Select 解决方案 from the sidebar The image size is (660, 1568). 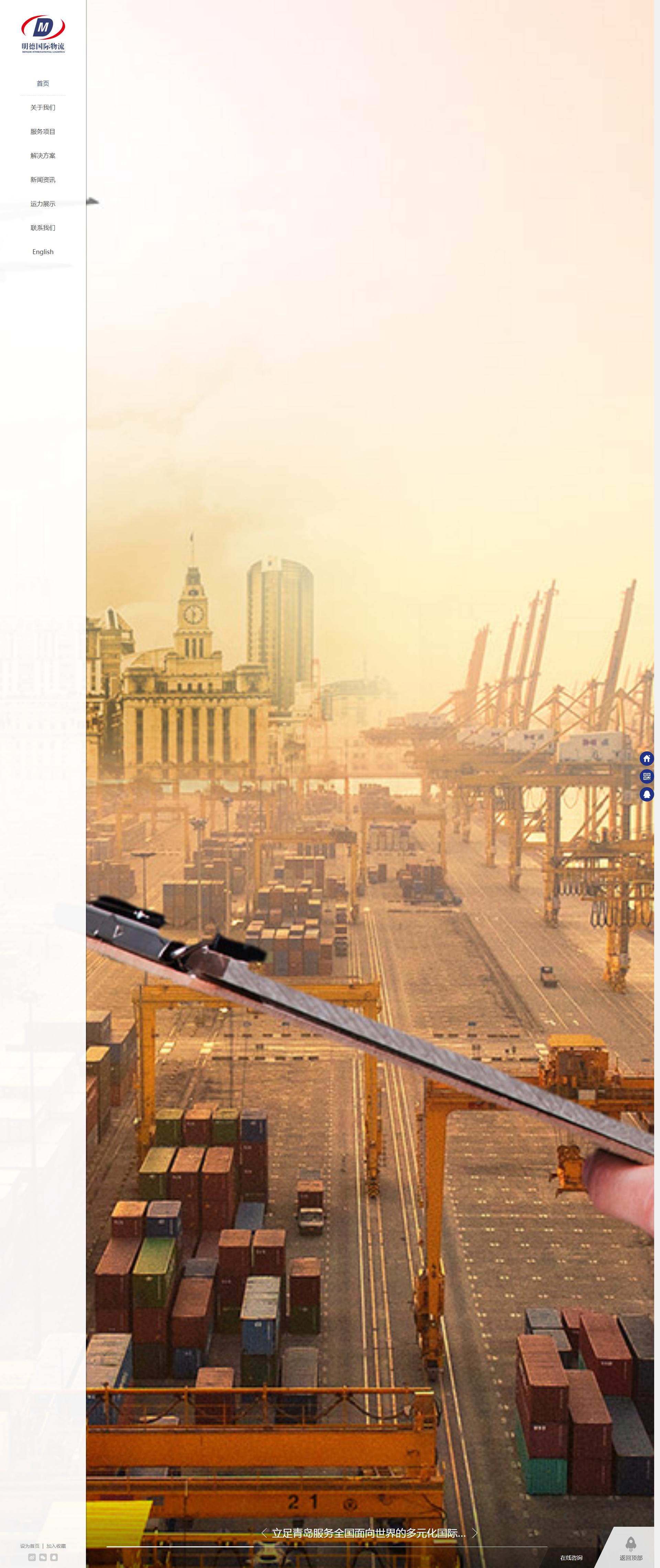pyautogui.click(x=43, y=156)
